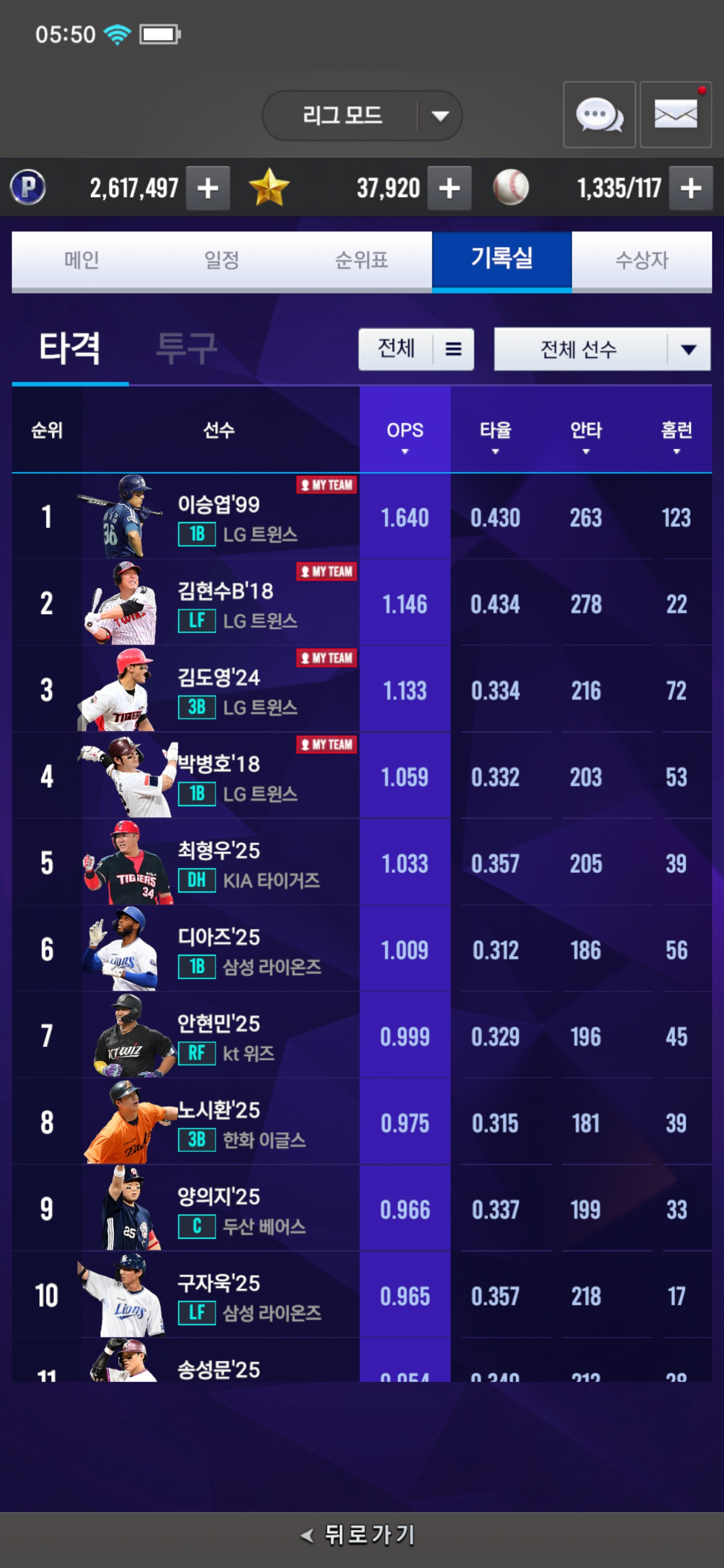Go back with 뒤로가기
Screen dimensions: 724x1568
pyautogui.click(x=359, y=1535)
